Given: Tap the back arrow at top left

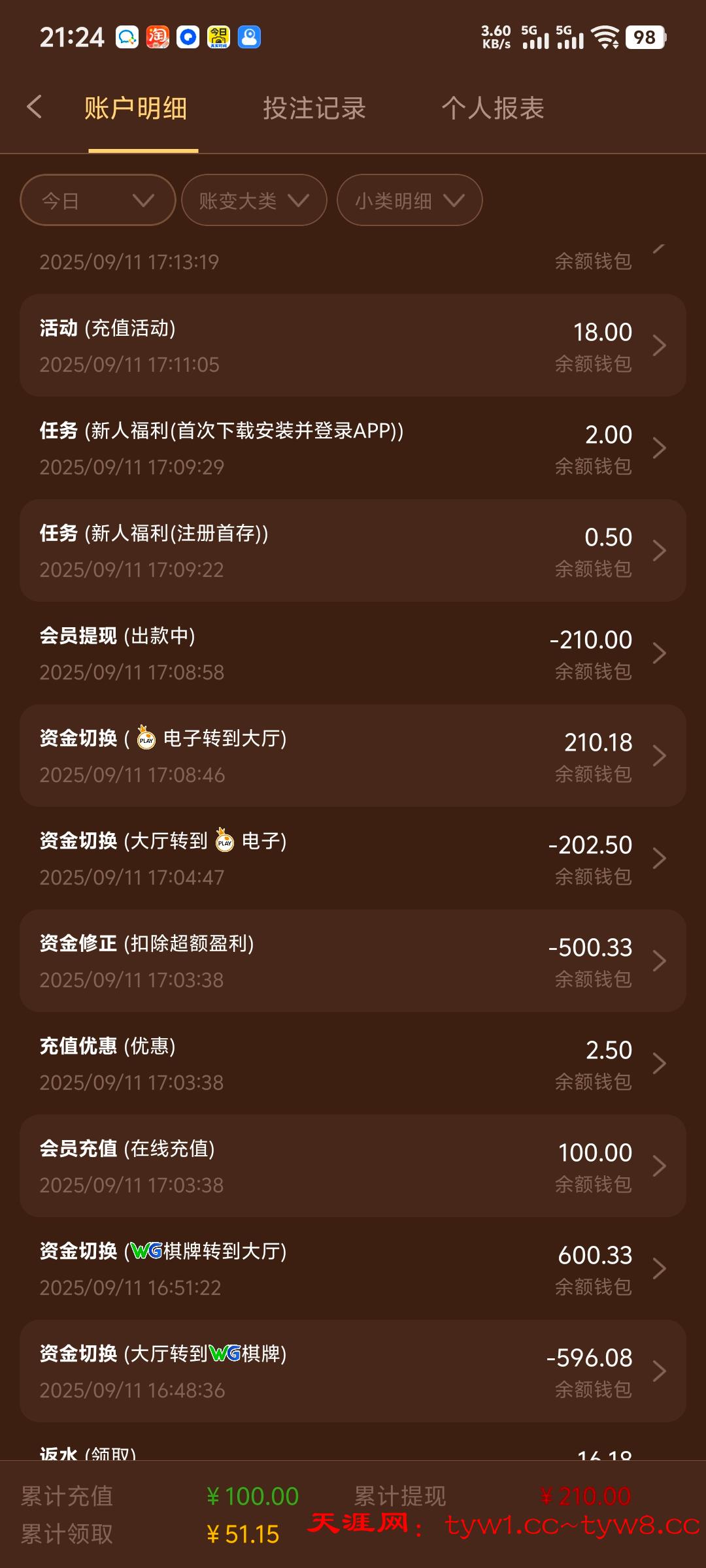Looking at the screenshot, I should (x=35, y=108).
